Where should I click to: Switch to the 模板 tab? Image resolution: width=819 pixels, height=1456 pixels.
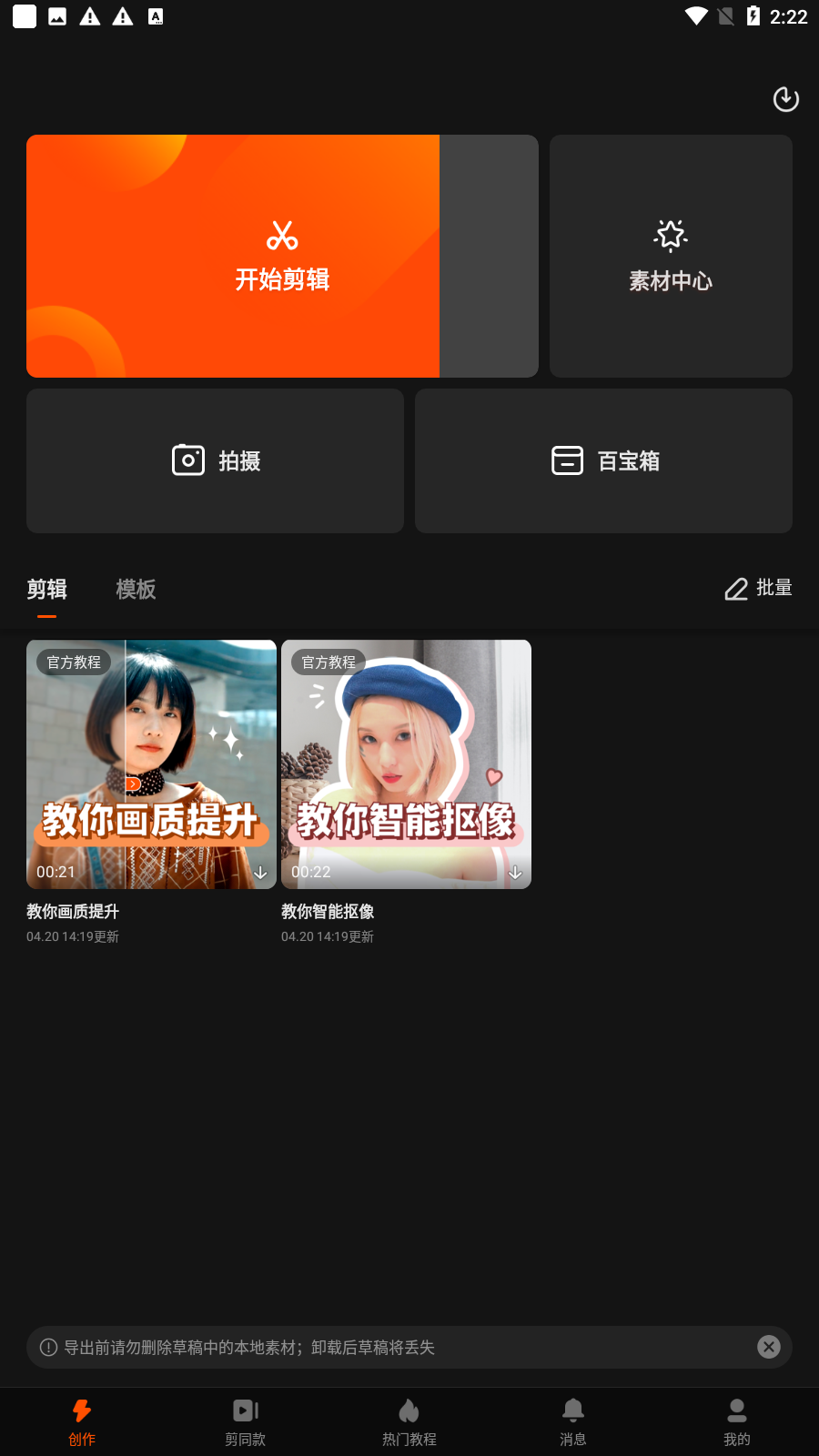(x=136, y=590)
